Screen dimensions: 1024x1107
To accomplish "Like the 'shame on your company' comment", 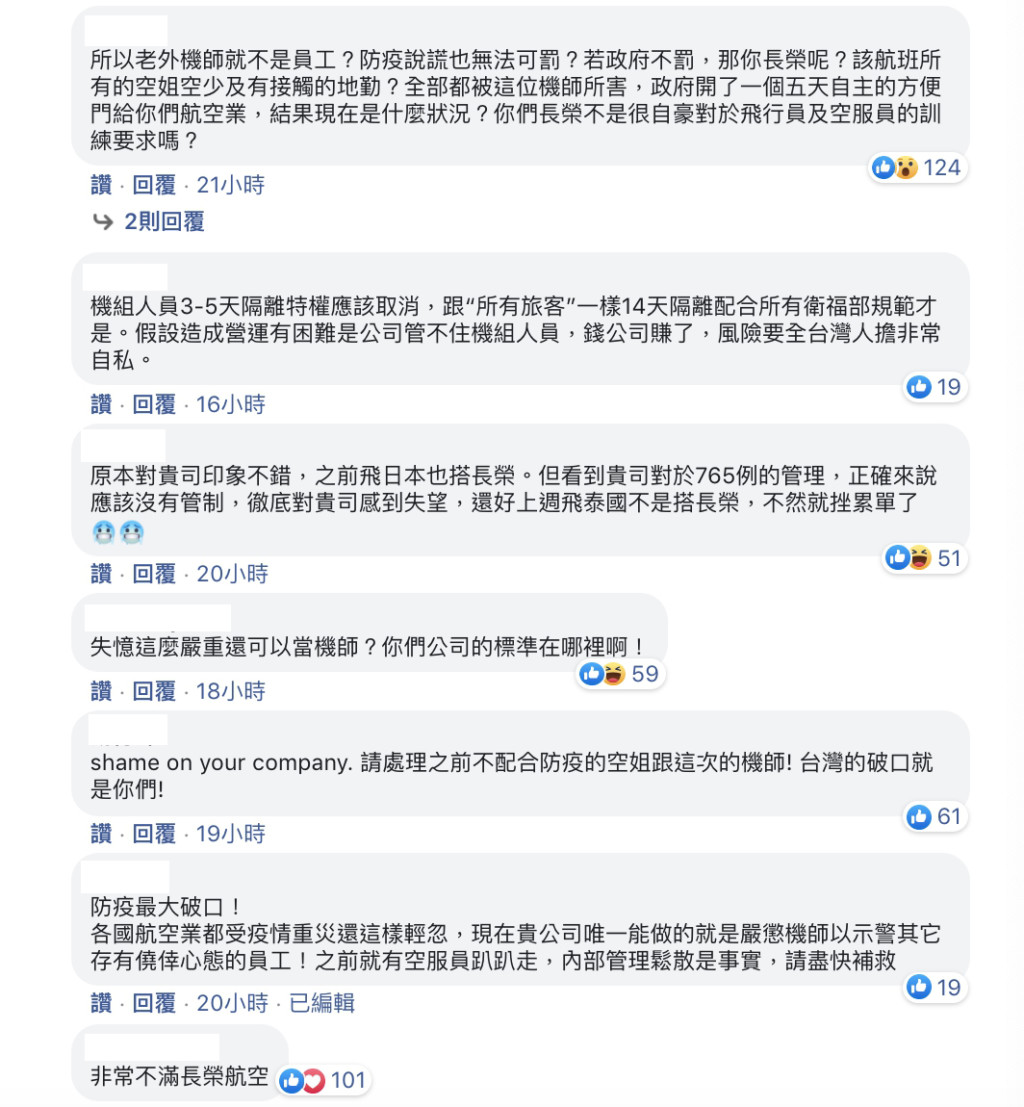I will click(101, 834).
